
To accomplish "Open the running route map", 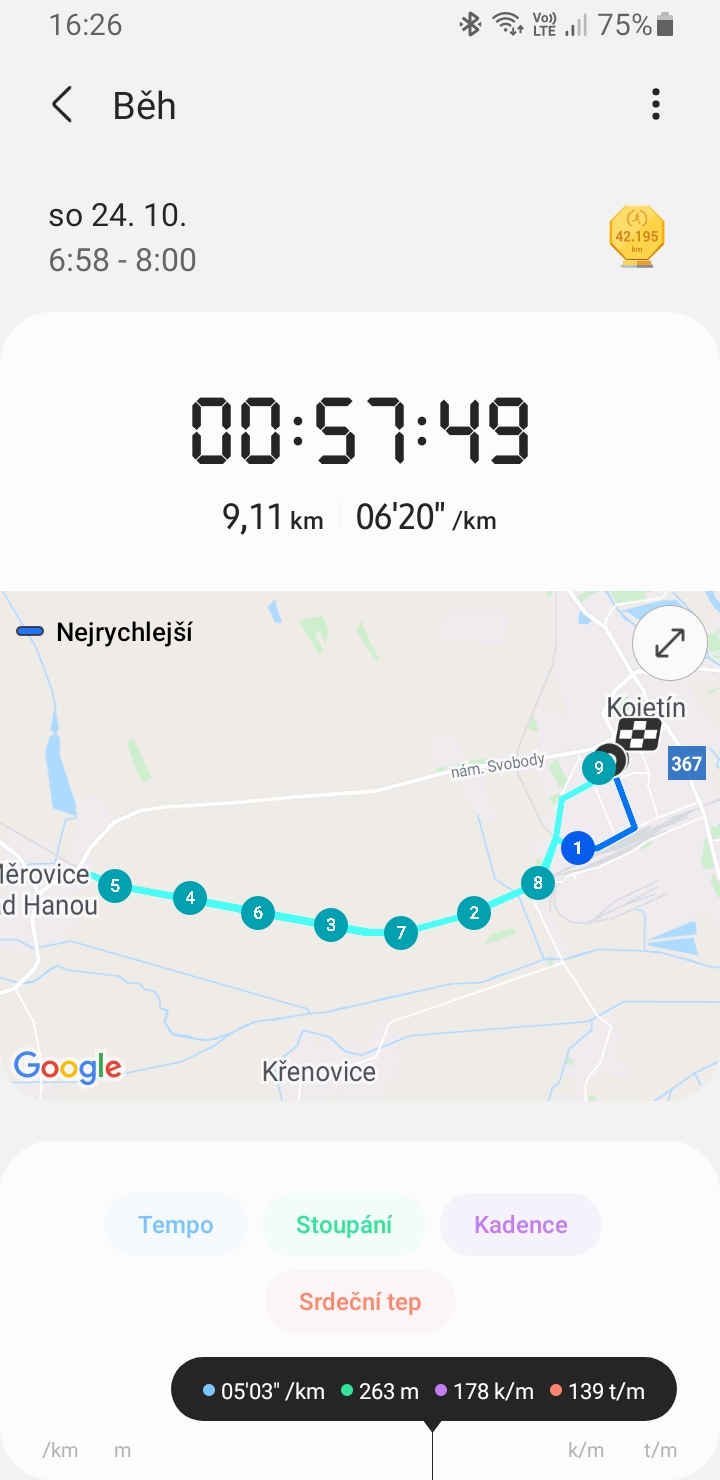I will pos(360,846).
